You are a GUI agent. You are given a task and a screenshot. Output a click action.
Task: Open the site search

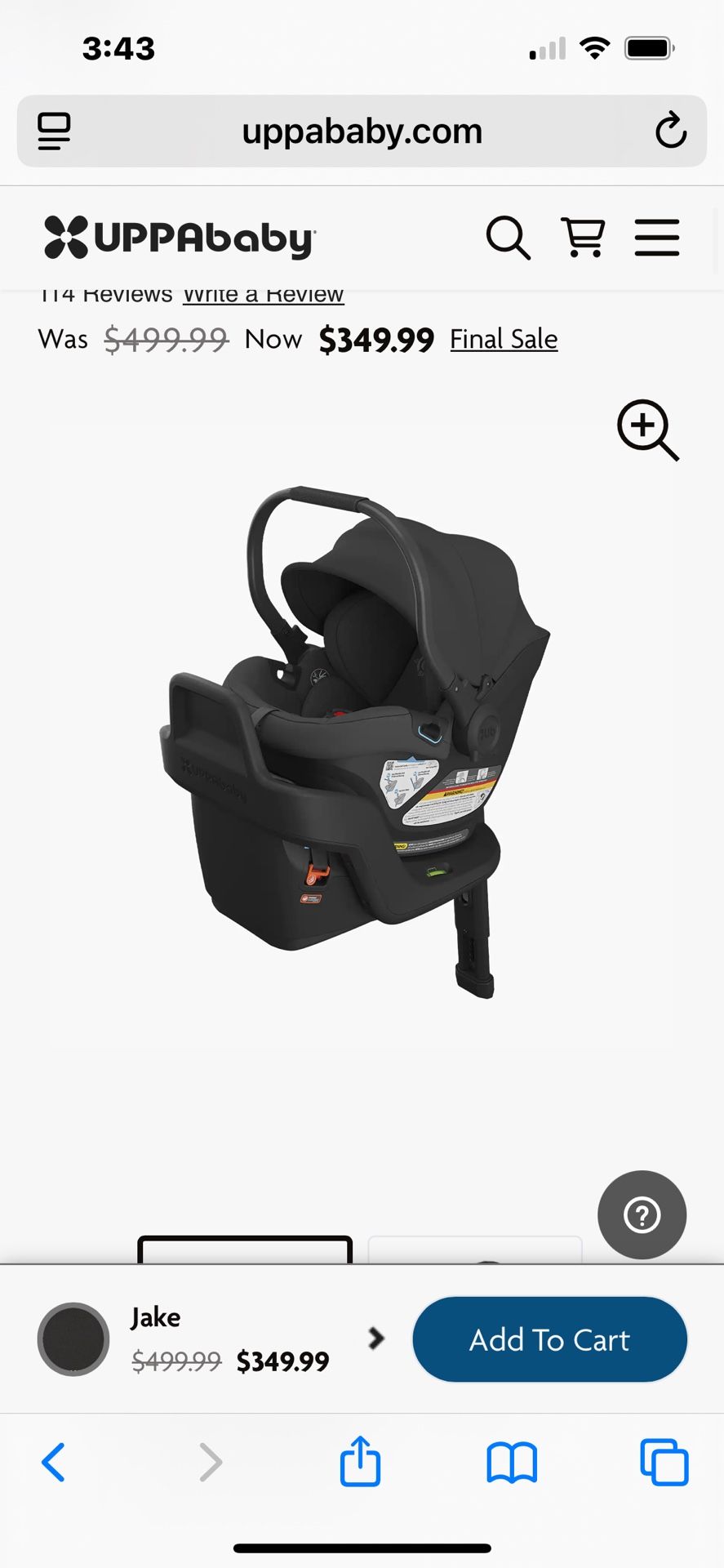tap(508, 238)
